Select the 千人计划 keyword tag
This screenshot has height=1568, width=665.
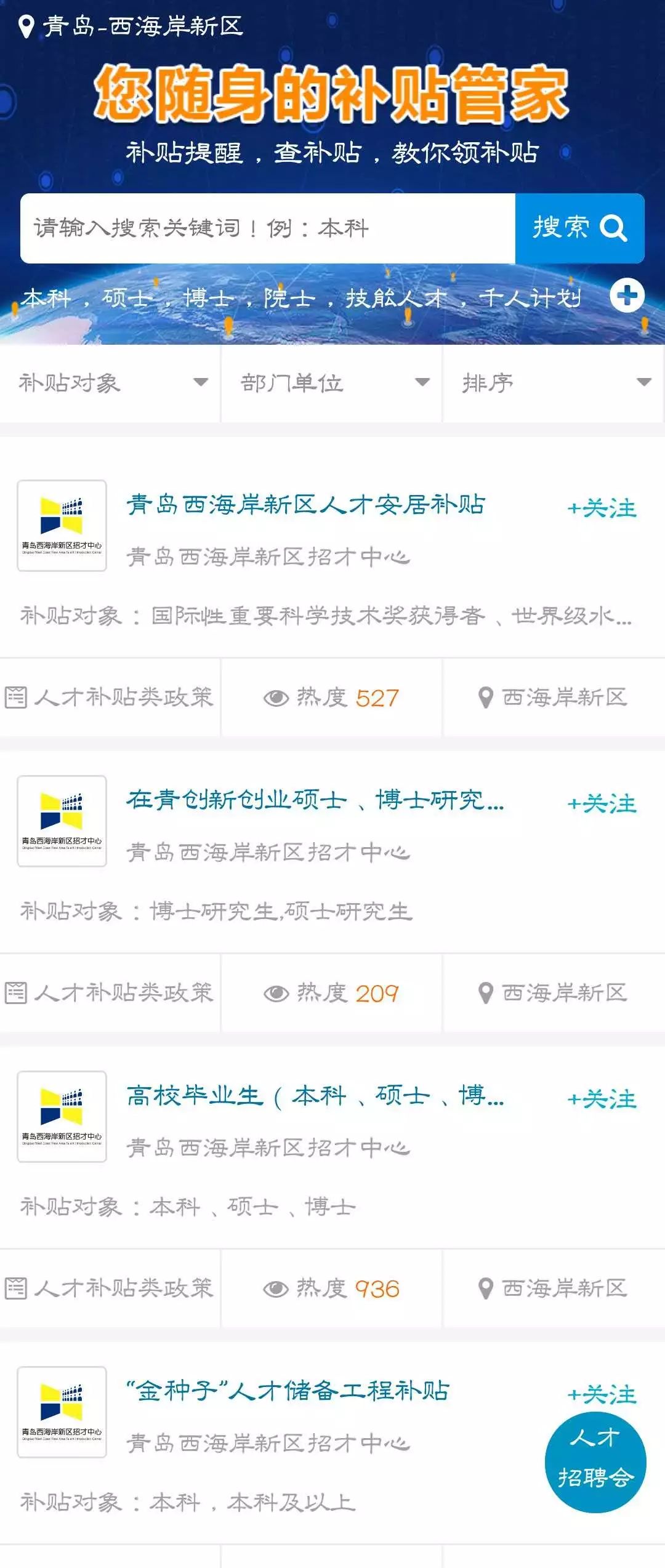pyautogui.click(x=530, y=299)
